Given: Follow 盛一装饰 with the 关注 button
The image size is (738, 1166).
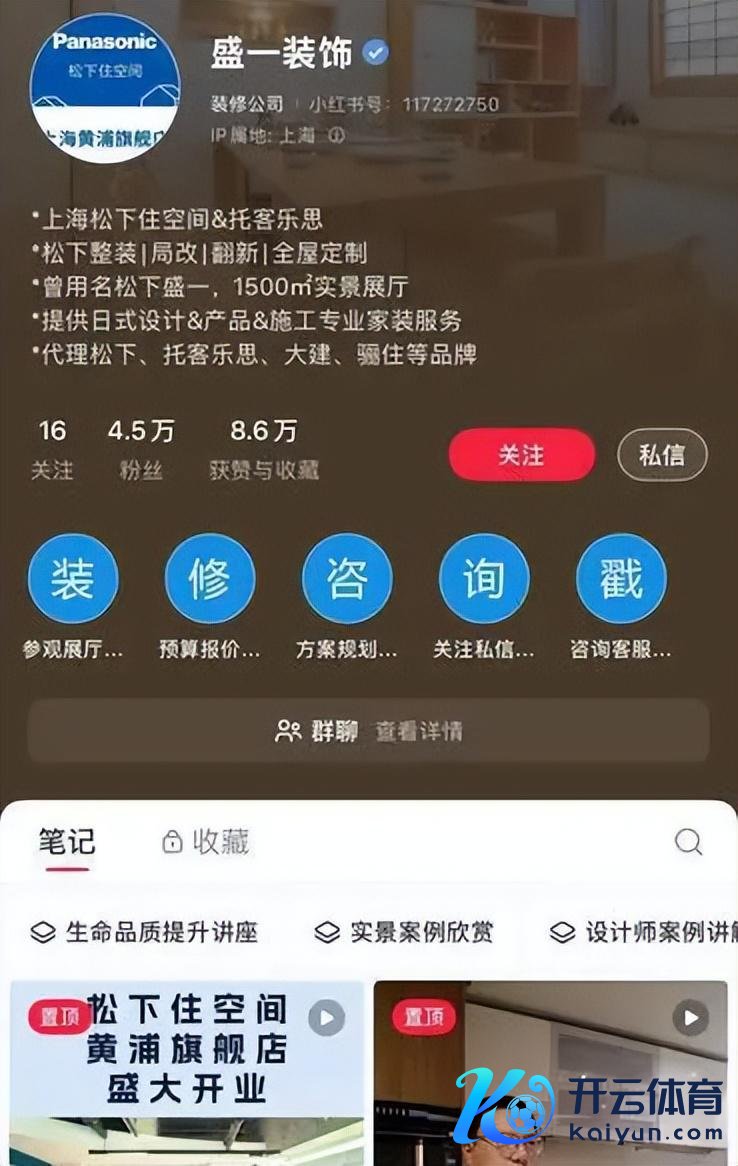Looking at the screenshot, I should pyautogui.click(x=521, y=455).
